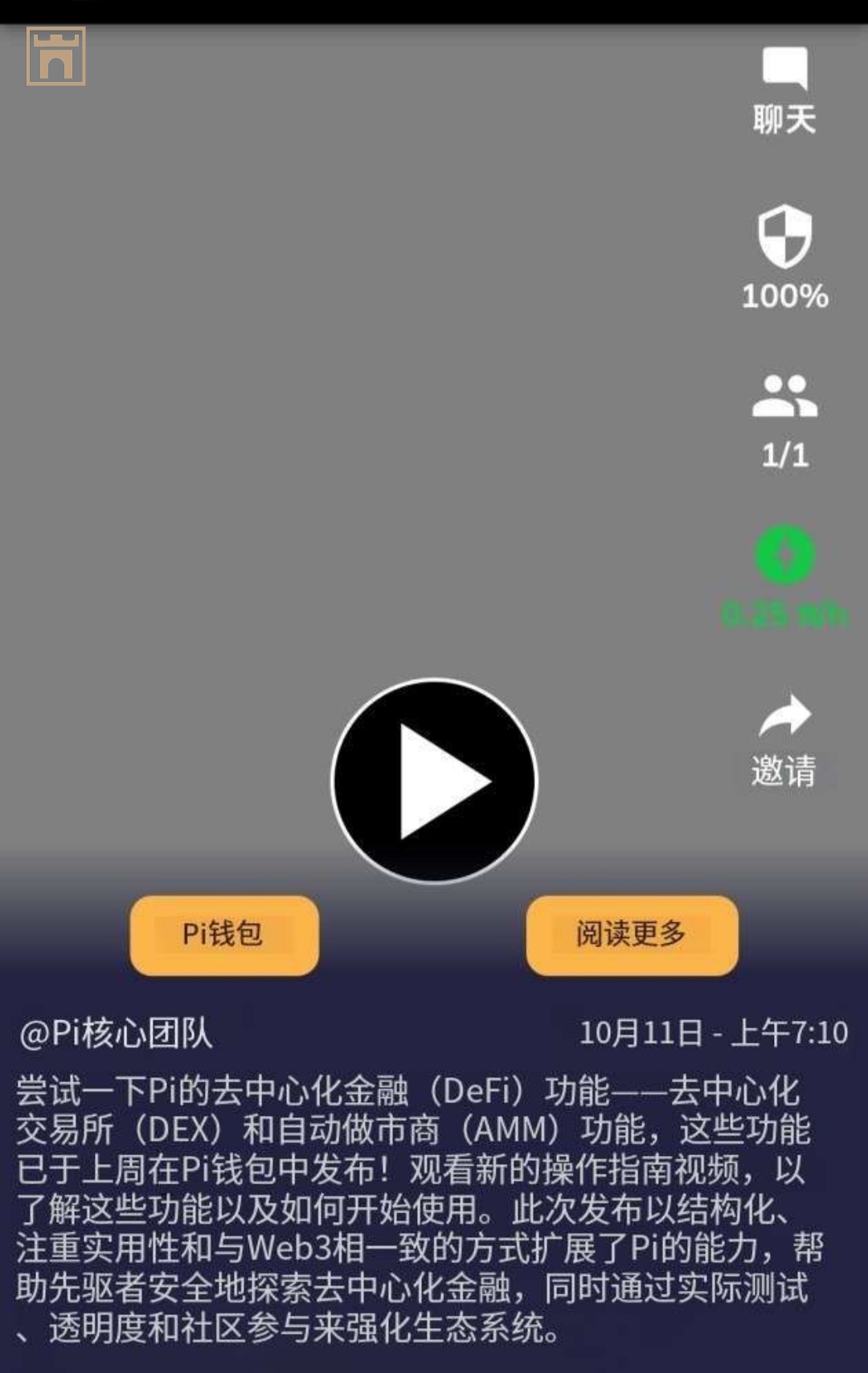The height and width of the screenshot is (1373, 868).
Task: Open the 聊天 chat icon
Action: [784, 70]
